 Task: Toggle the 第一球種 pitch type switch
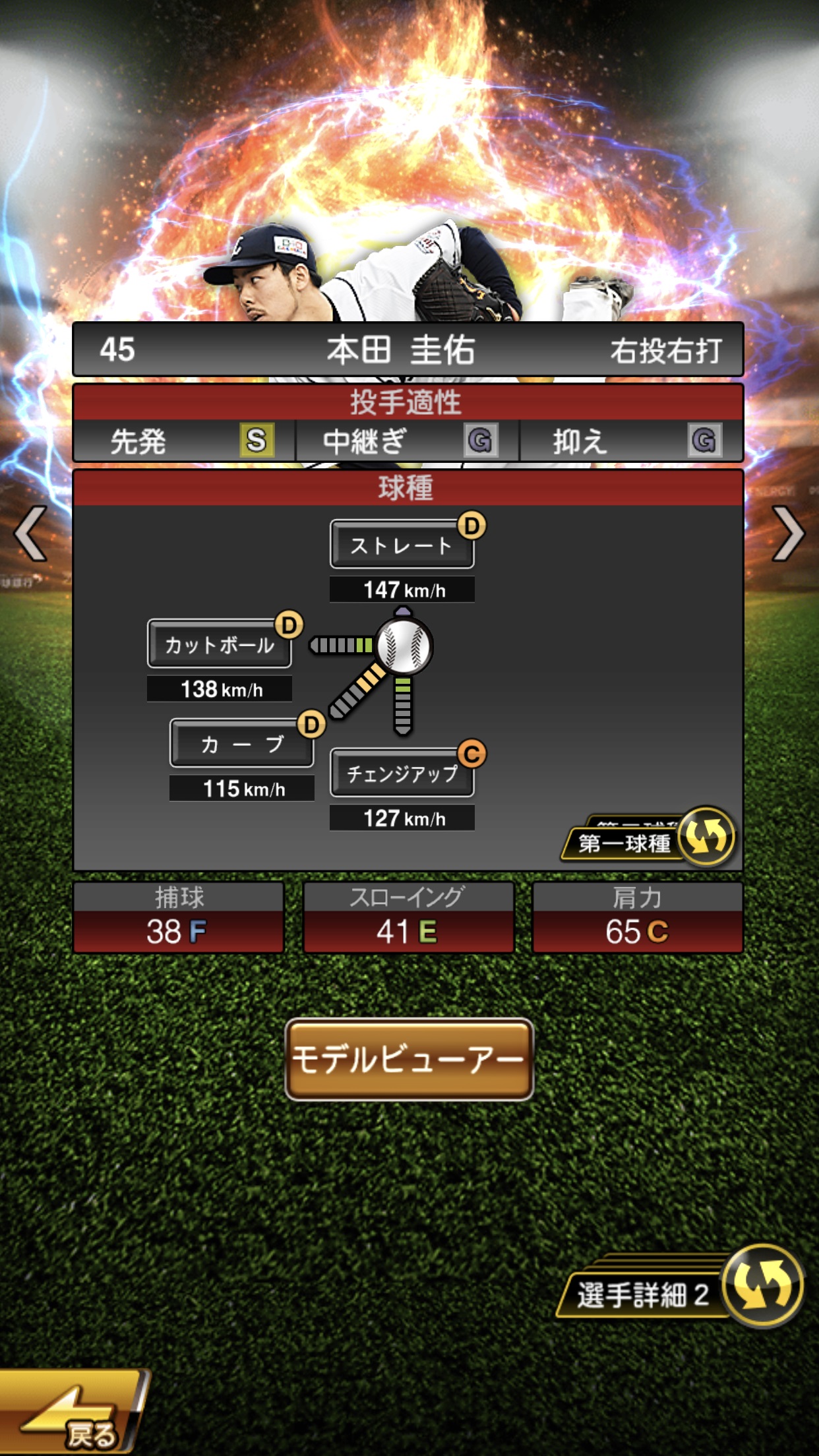(x=706, y=837)
